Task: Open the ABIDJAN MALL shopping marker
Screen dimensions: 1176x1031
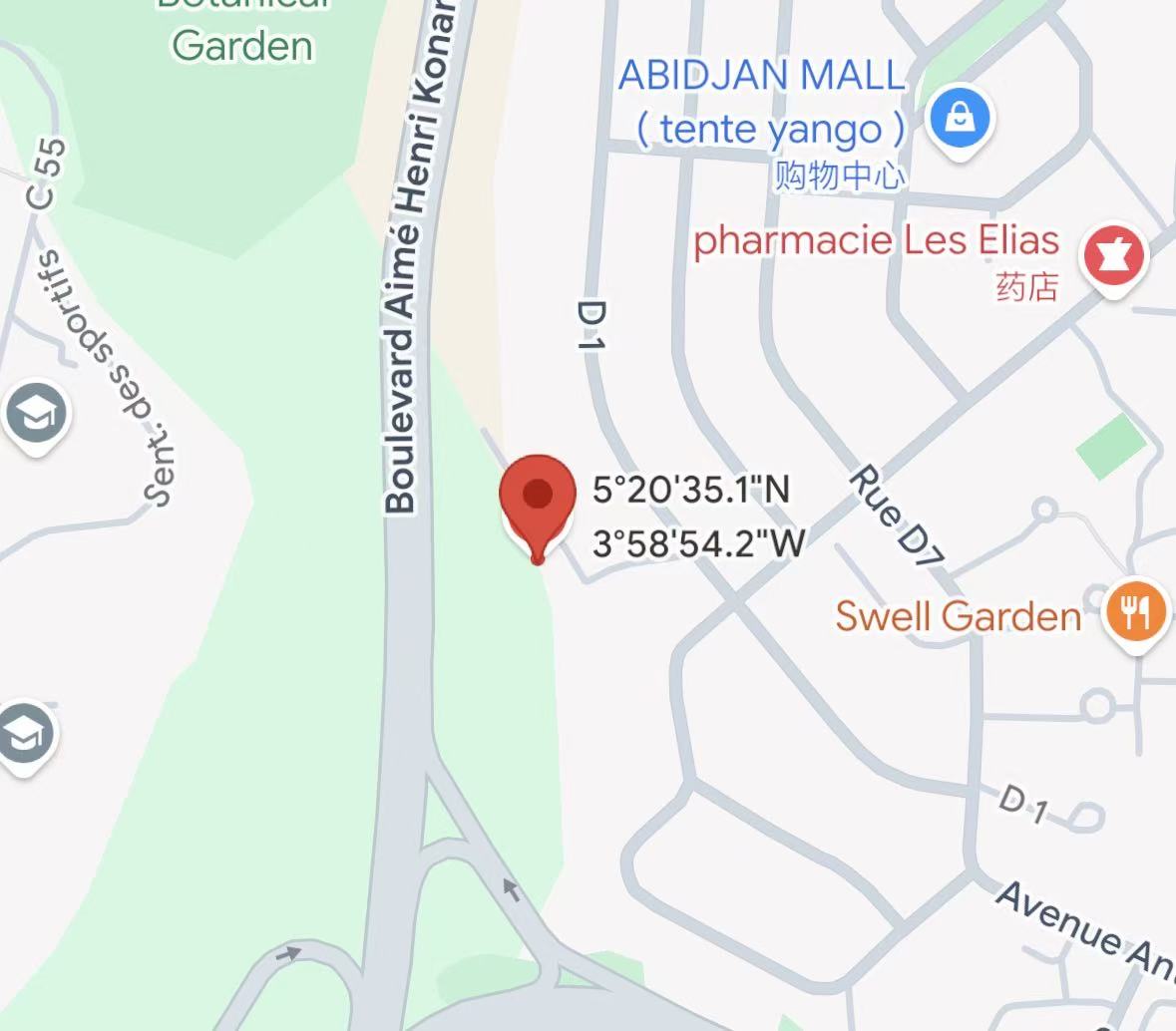Action: [x=959, y=119]
